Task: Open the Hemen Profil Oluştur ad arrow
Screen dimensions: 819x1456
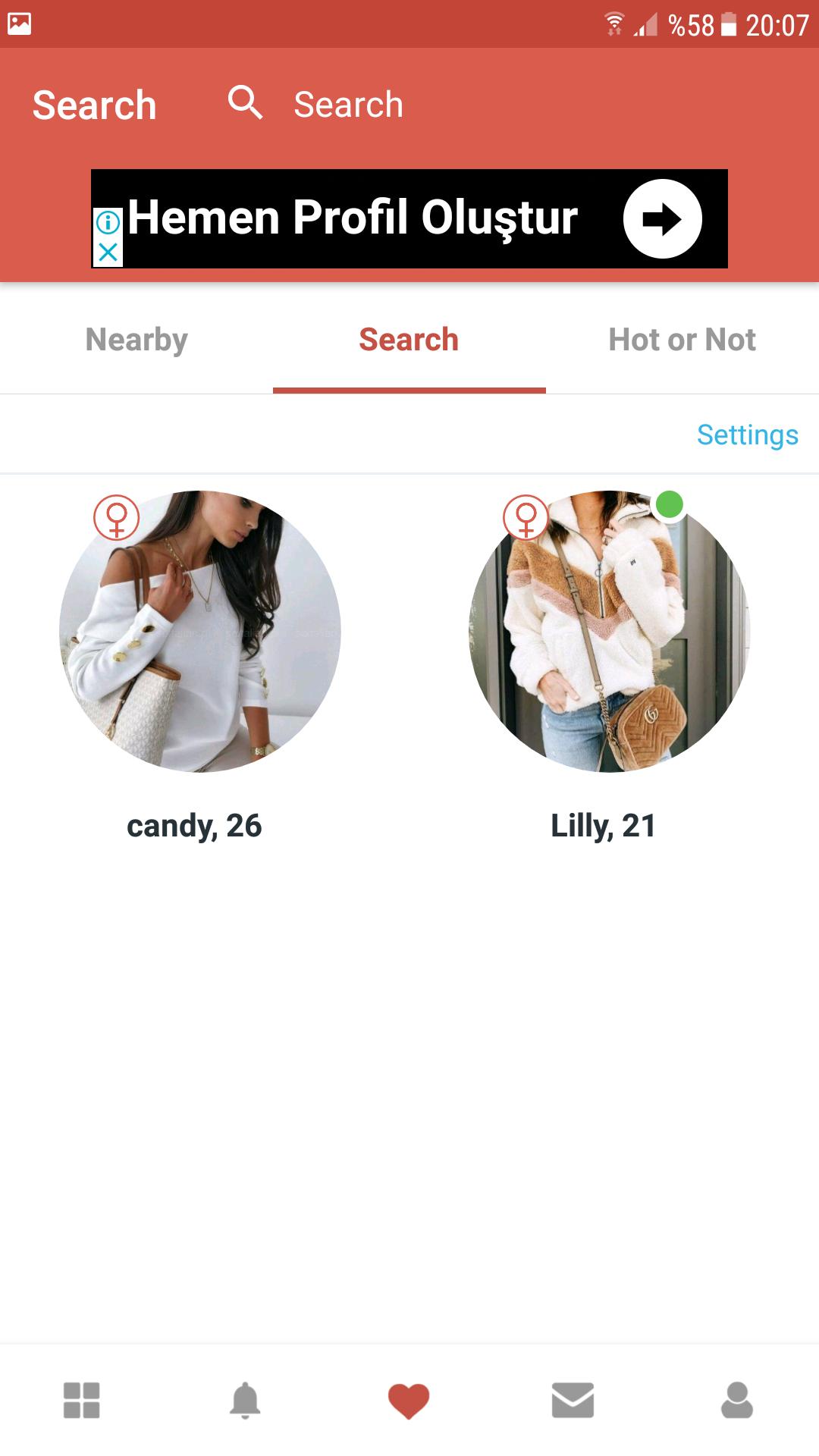Action: point(662,219)
